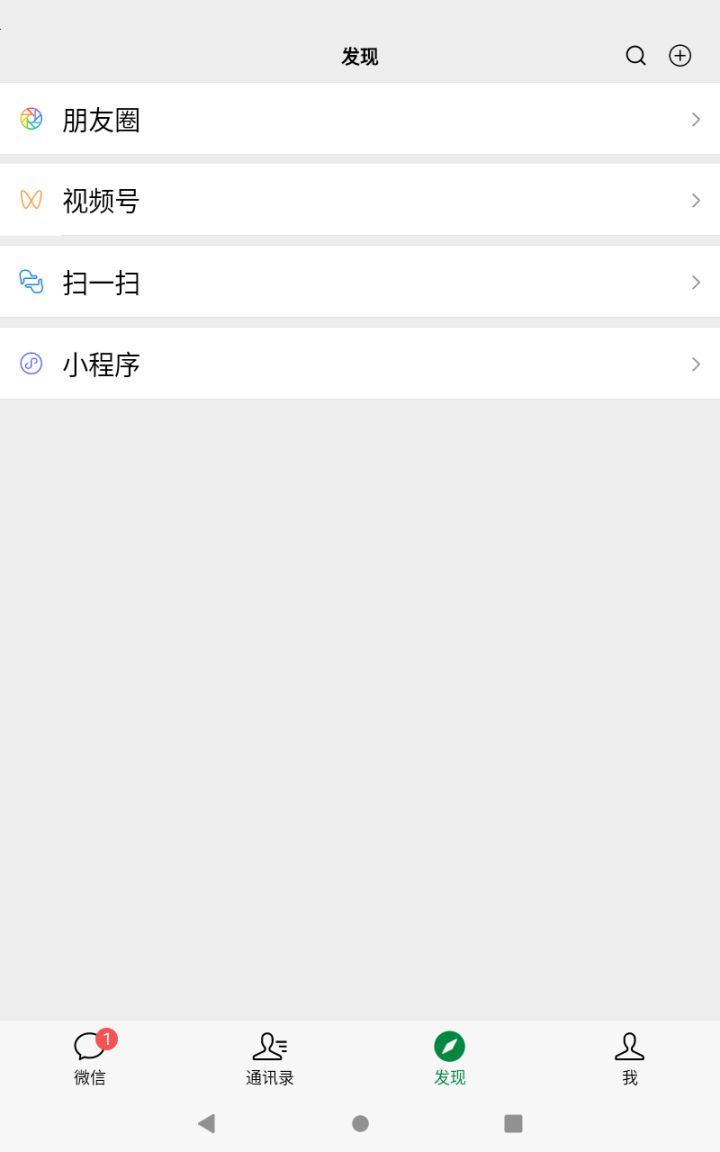Expand the Channels row chevron
Screen dimensions: 720x1152
(695, 201)
